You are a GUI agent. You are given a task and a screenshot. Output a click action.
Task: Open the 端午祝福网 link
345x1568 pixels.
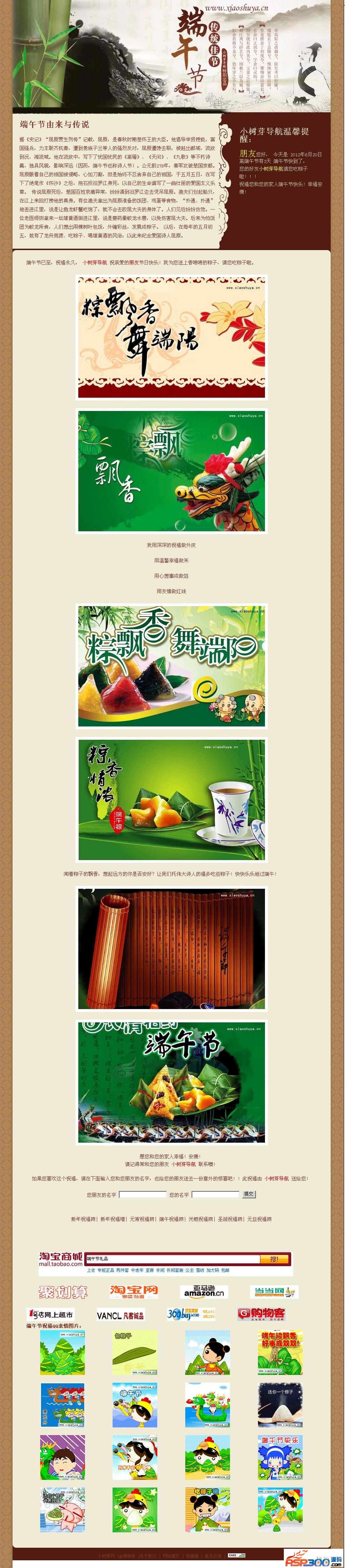click(171, 1219)
